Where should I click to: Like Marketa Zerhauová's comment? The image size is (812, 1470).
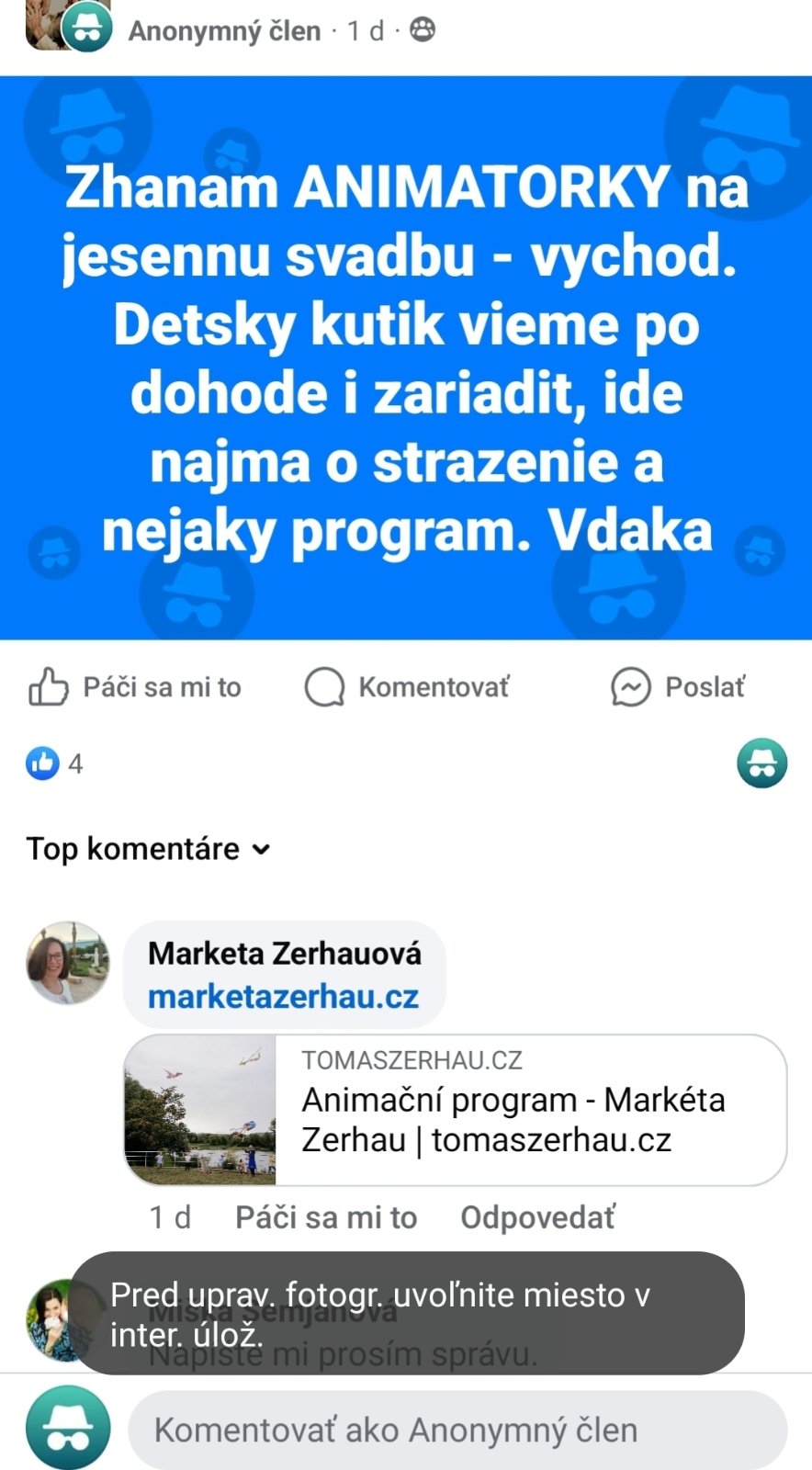pos(326,1217)
